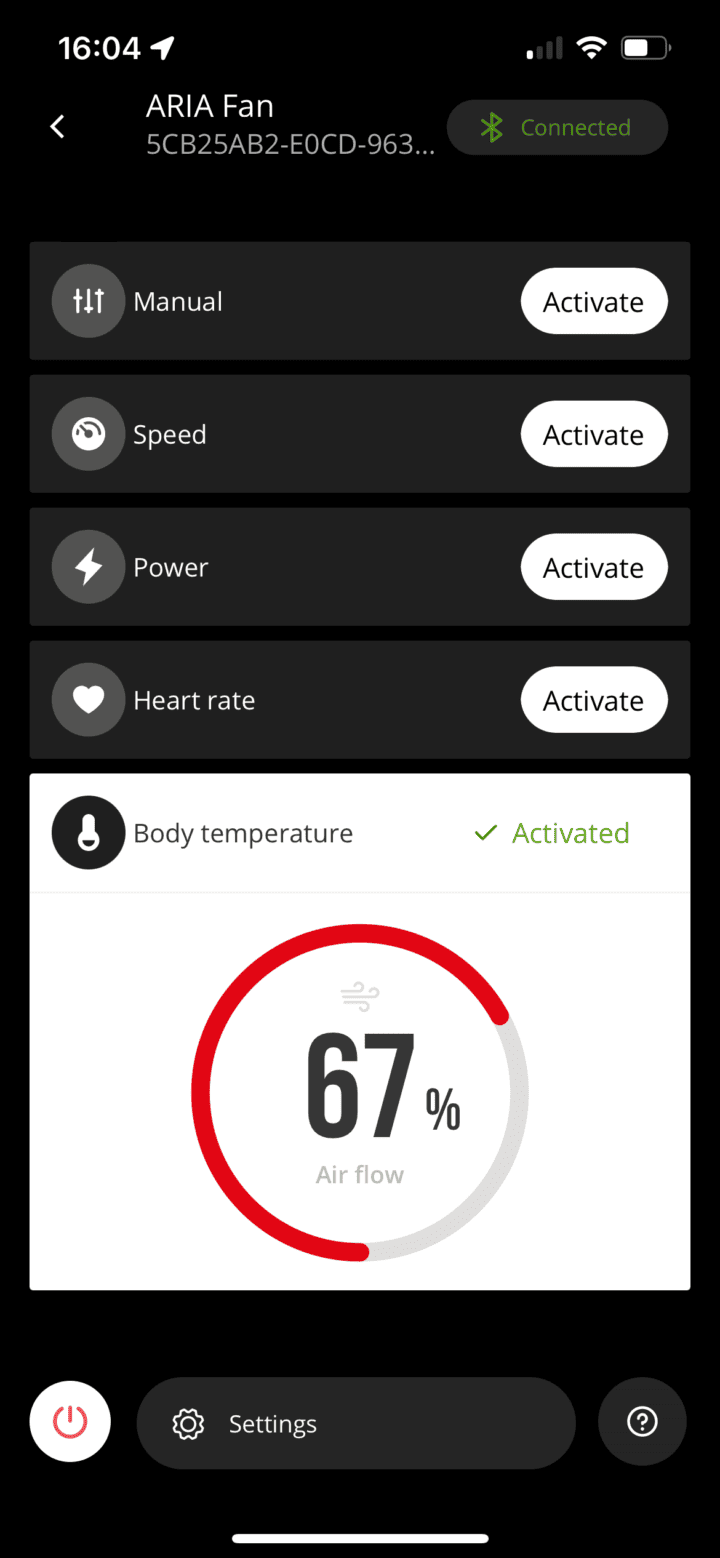720x1558 pixels.
Task: Activate Speed fan mode
Action: [x=593, y=435]
